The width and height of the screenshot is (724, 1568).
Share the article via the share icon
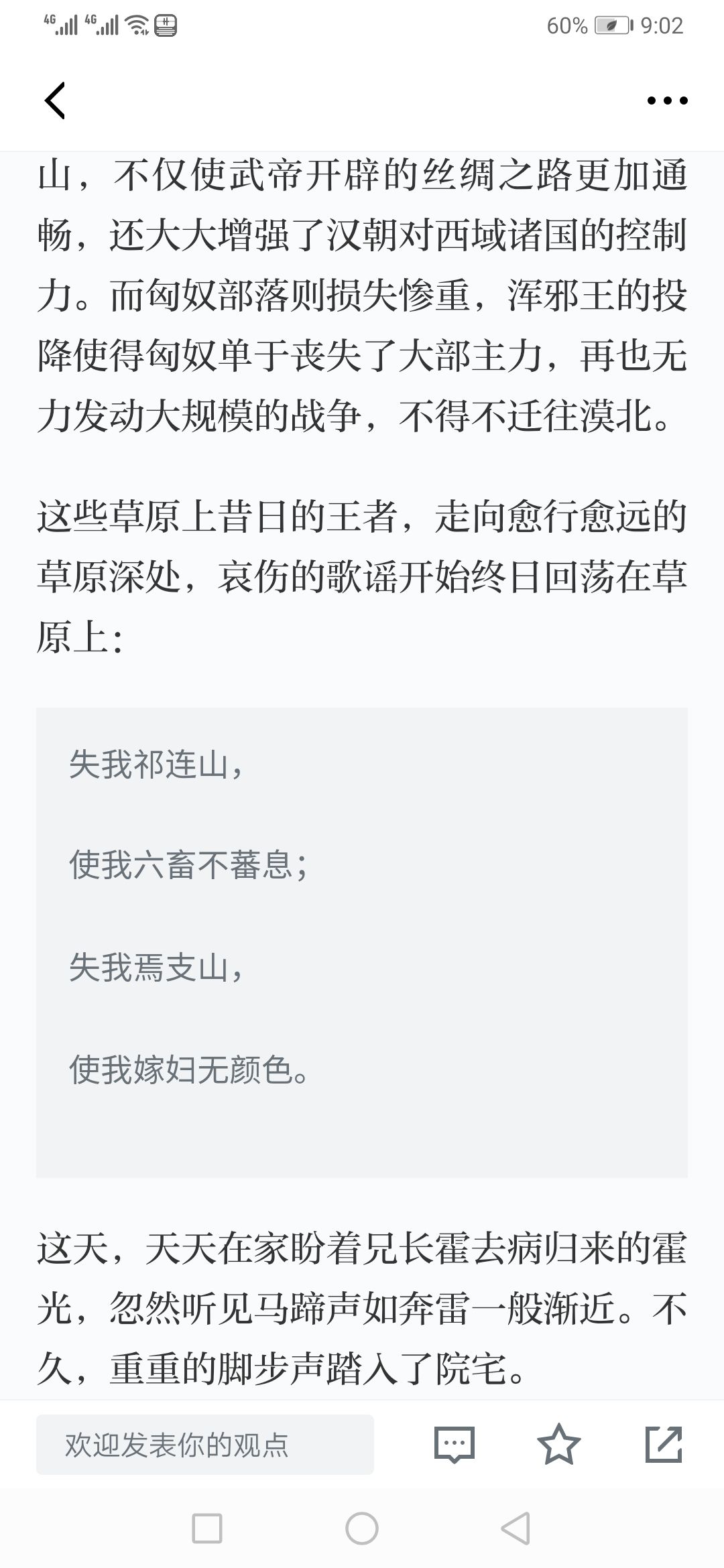664,1445
